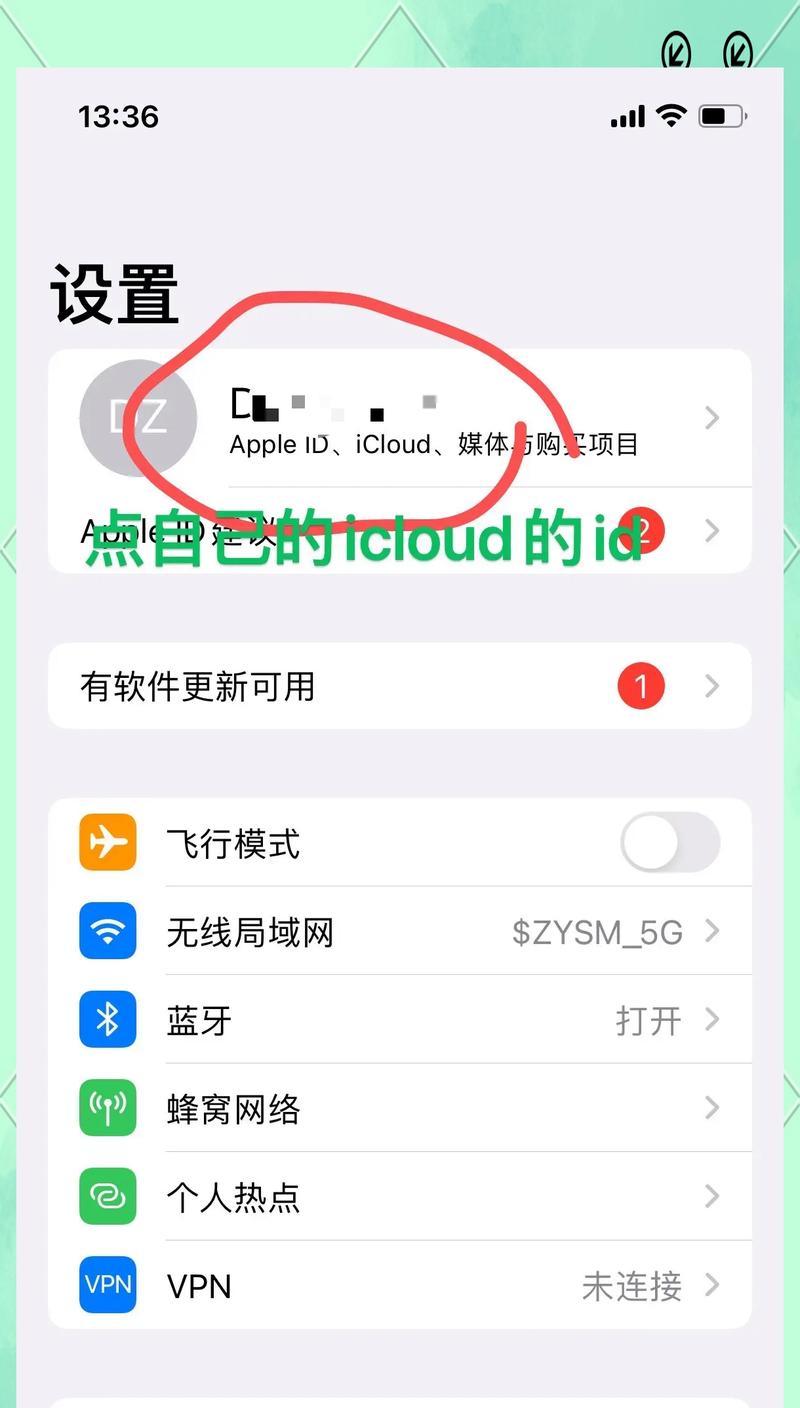Image resolution: width=800 pixels, height=1408 pixels.
Task: Open Bluetooth (蓝牙) settings
Action: coord(400,1020)
